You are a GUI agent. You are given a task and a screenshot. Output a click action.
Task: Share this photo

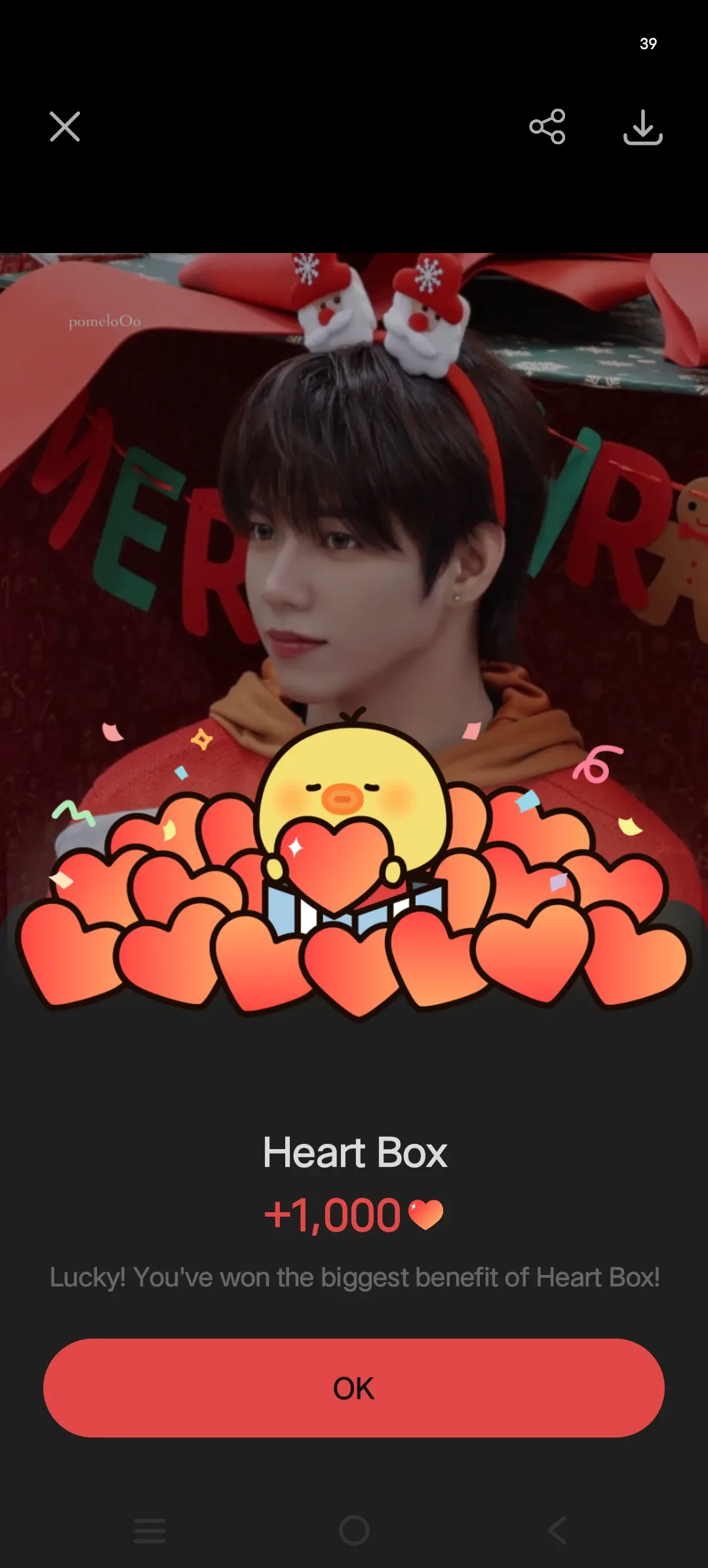(x=547, y=127)
